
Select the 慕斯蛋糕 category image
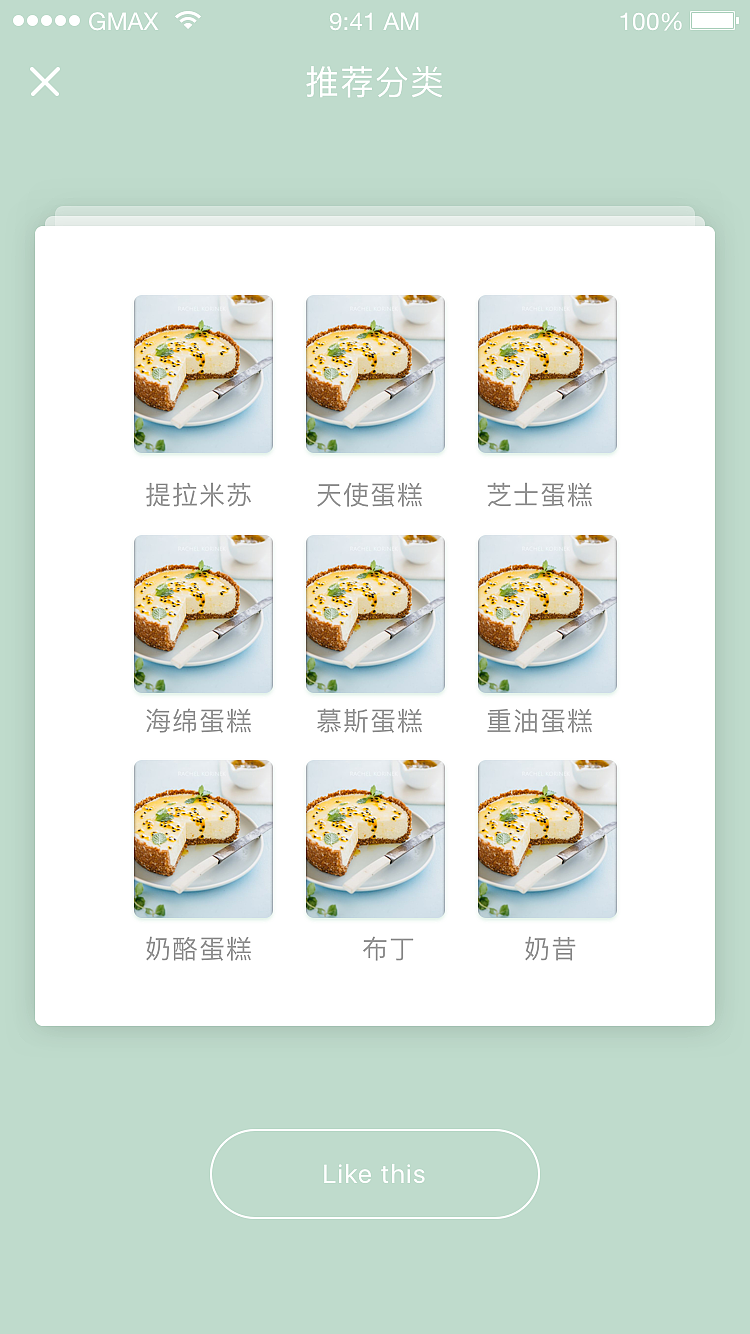coord(375,614)
